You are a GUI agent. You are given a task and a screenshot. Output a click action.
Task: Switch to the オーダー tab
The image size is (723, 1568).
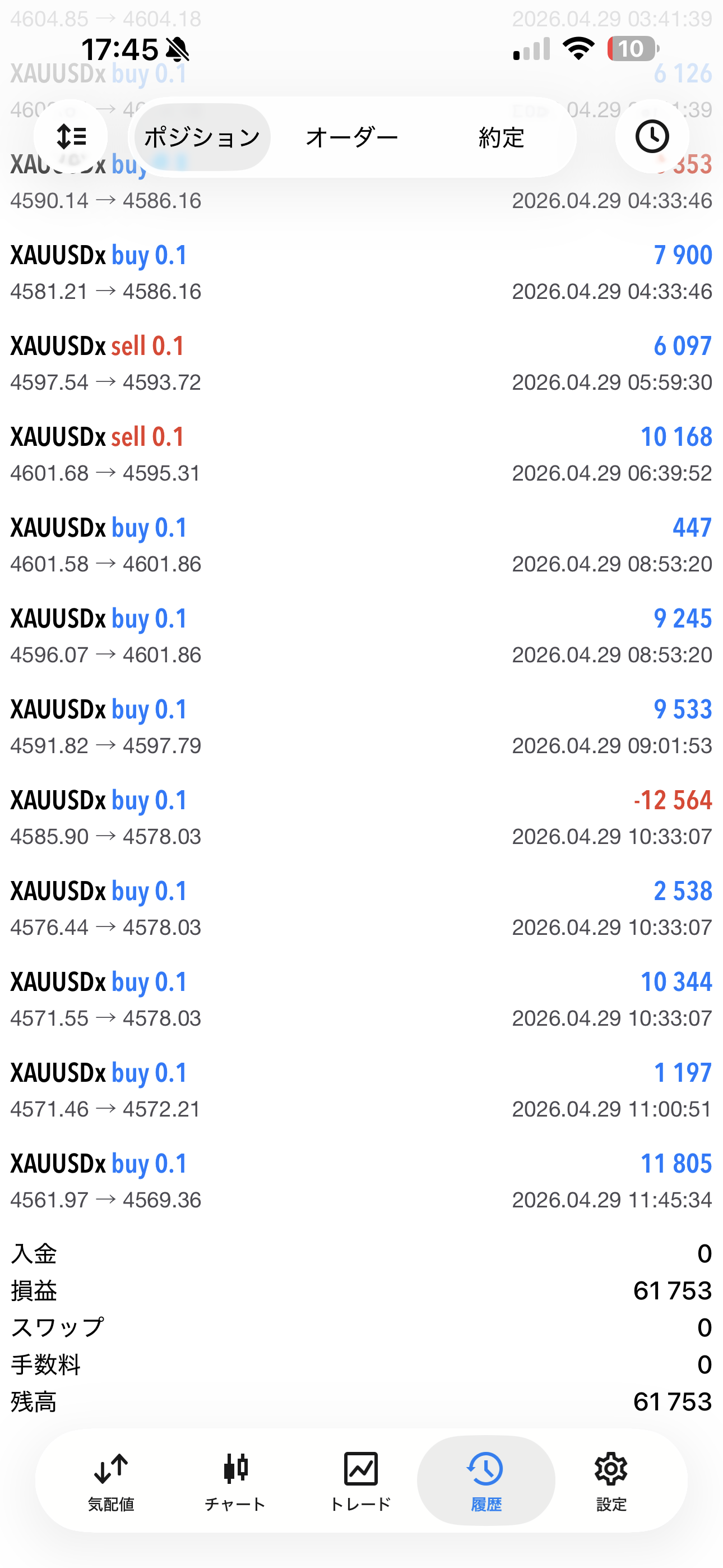click(352, 137)
